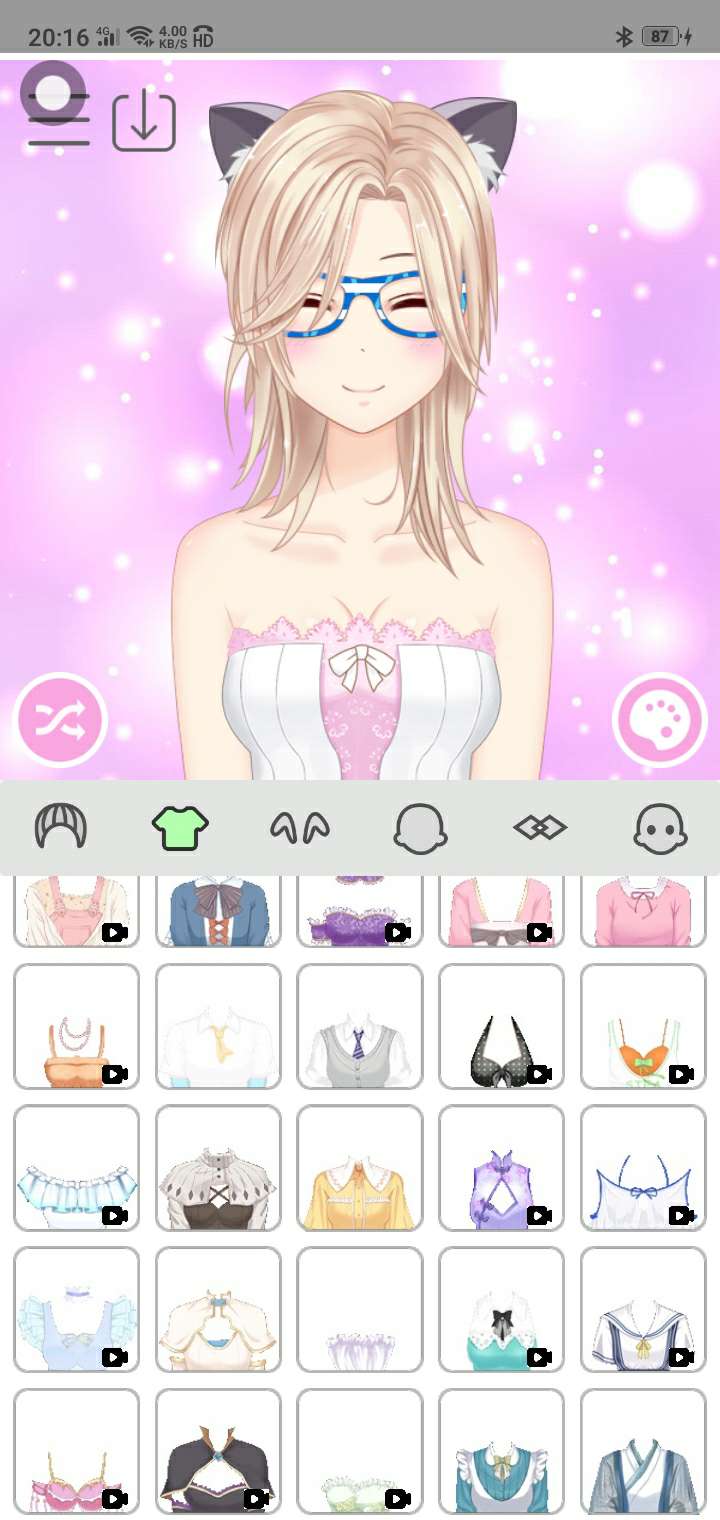Choose the white sailor uniform top
This screenshot has height=1520, width=720.
(x=643, y=1310)
